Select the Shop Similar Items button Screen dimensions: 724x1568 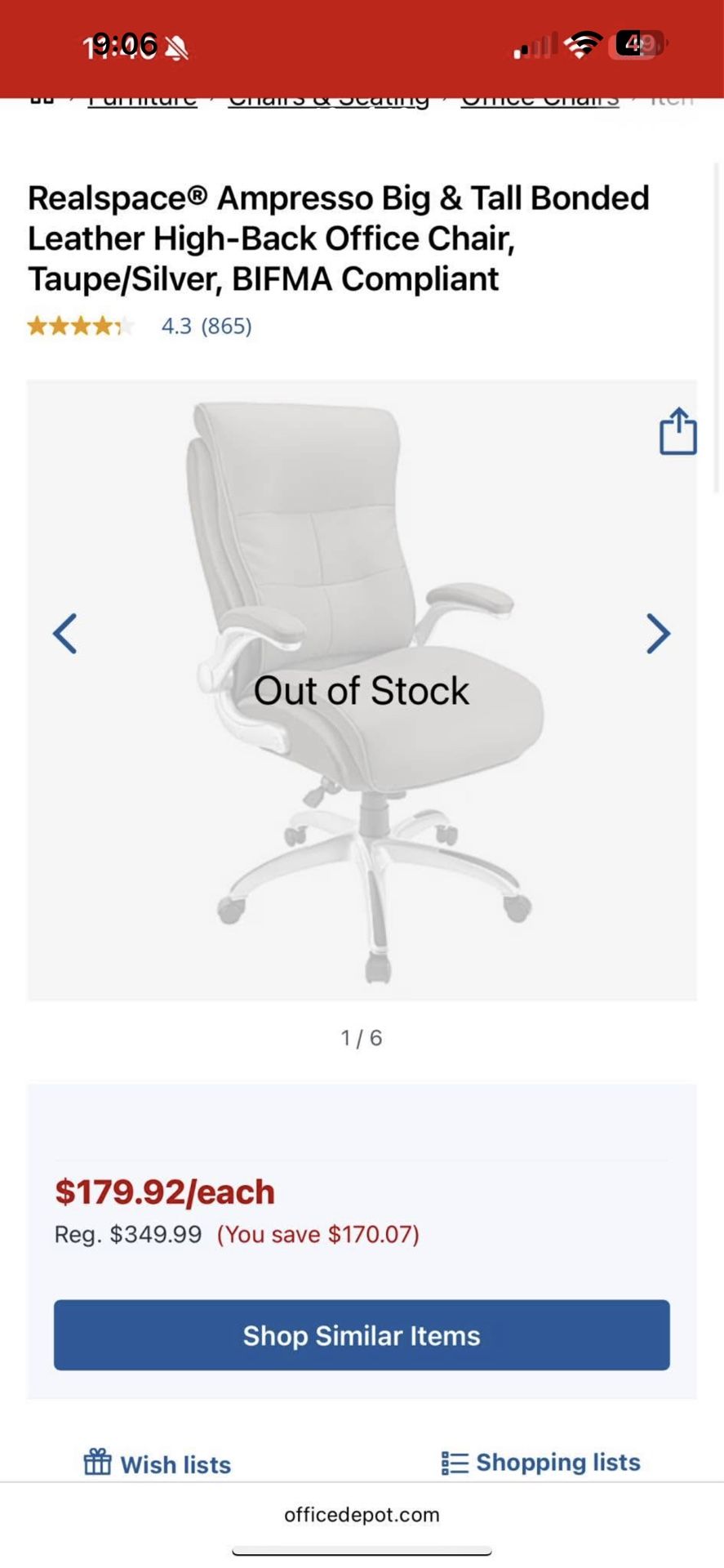click(360, 1335)
